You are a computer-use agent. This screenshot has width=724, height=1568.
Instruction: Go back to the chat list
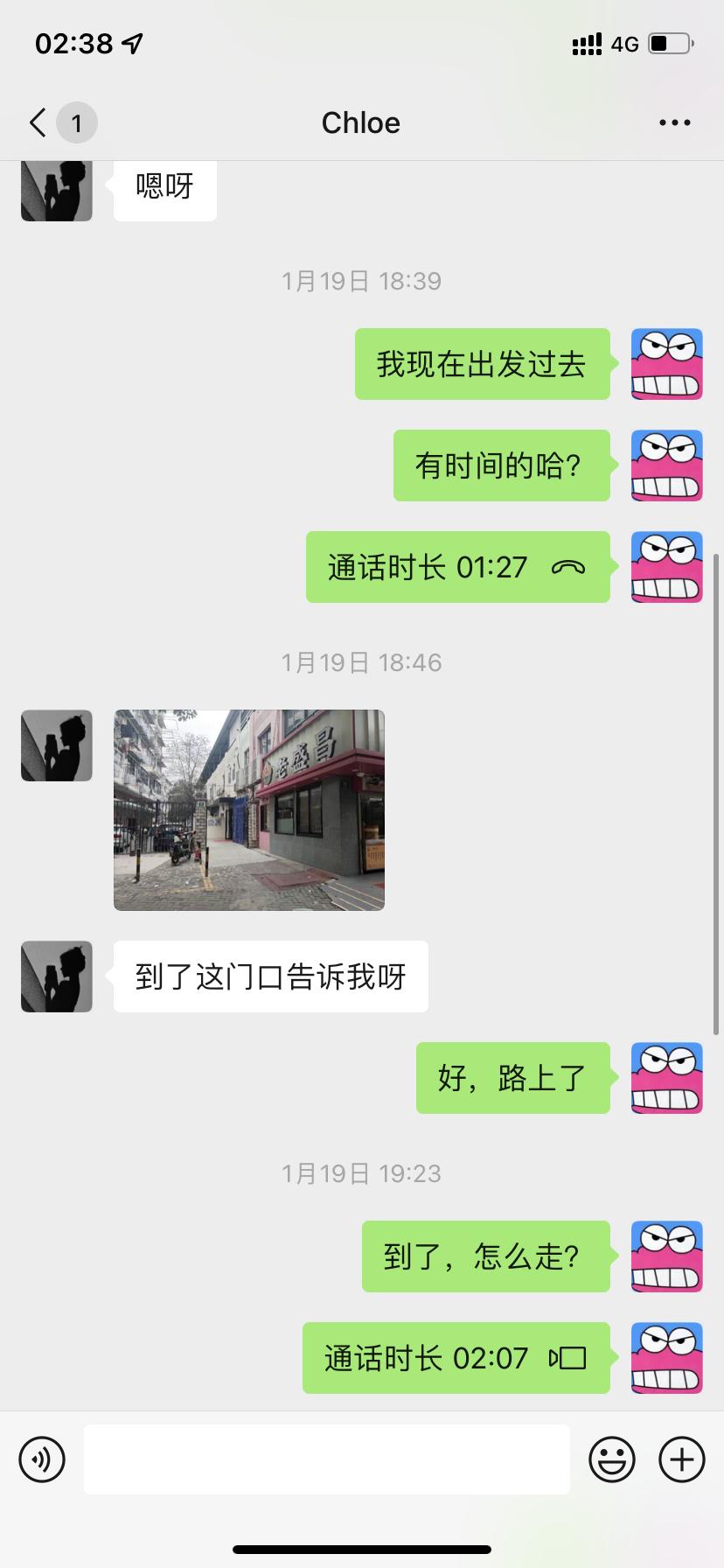pos(38,122)
